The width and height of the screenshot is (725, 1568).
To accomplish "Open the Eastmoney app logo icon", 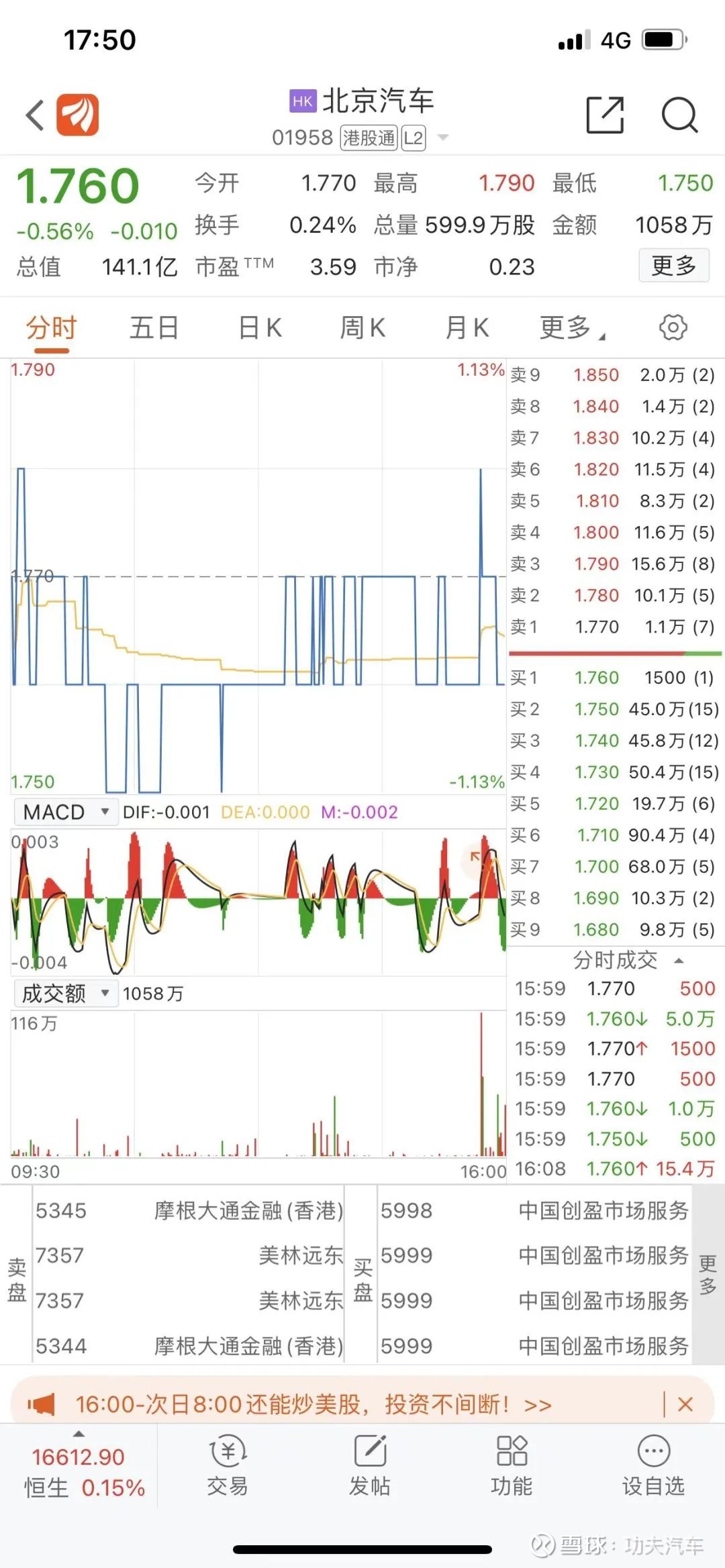I will tap(79, 114).
